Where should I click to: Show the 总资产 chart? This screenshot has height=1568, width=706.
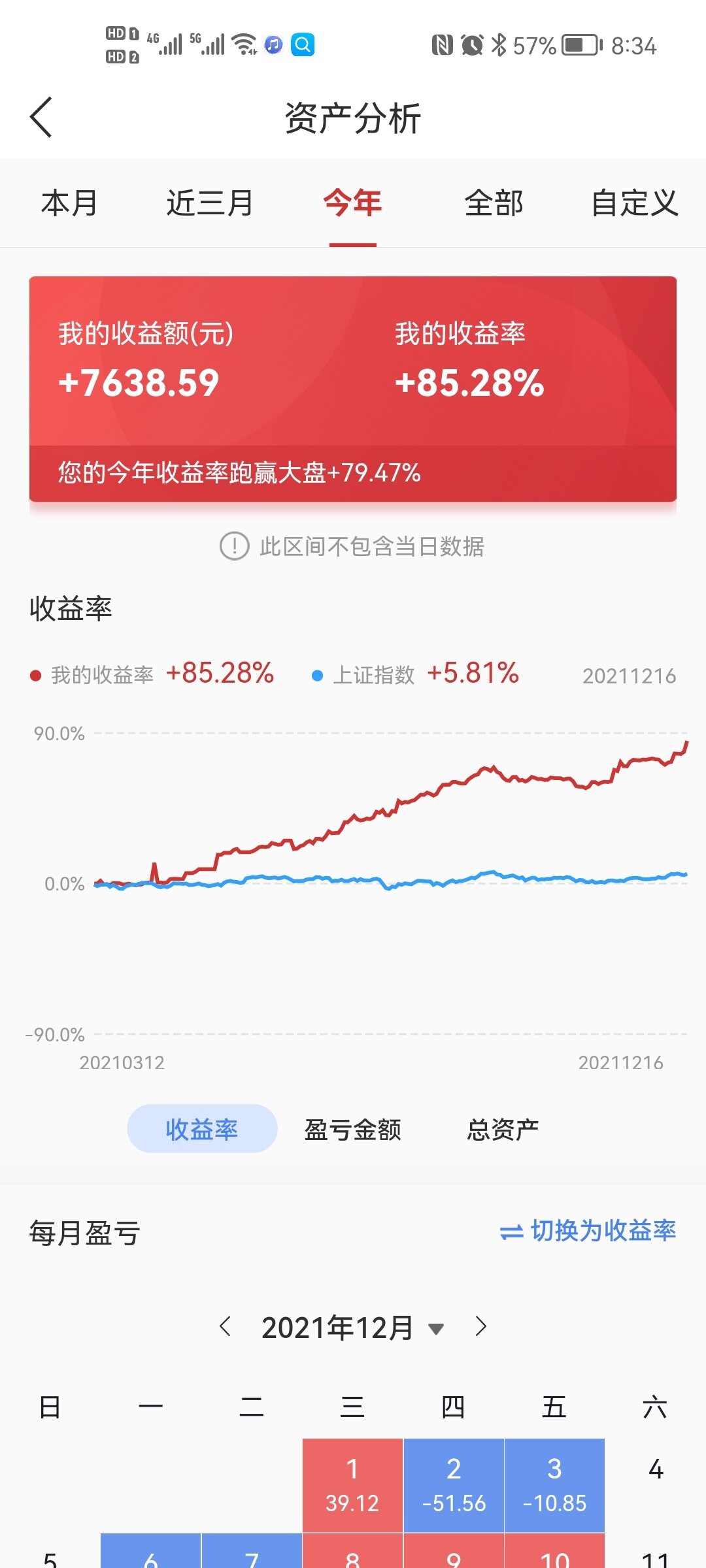click(x=503, y=1129)
